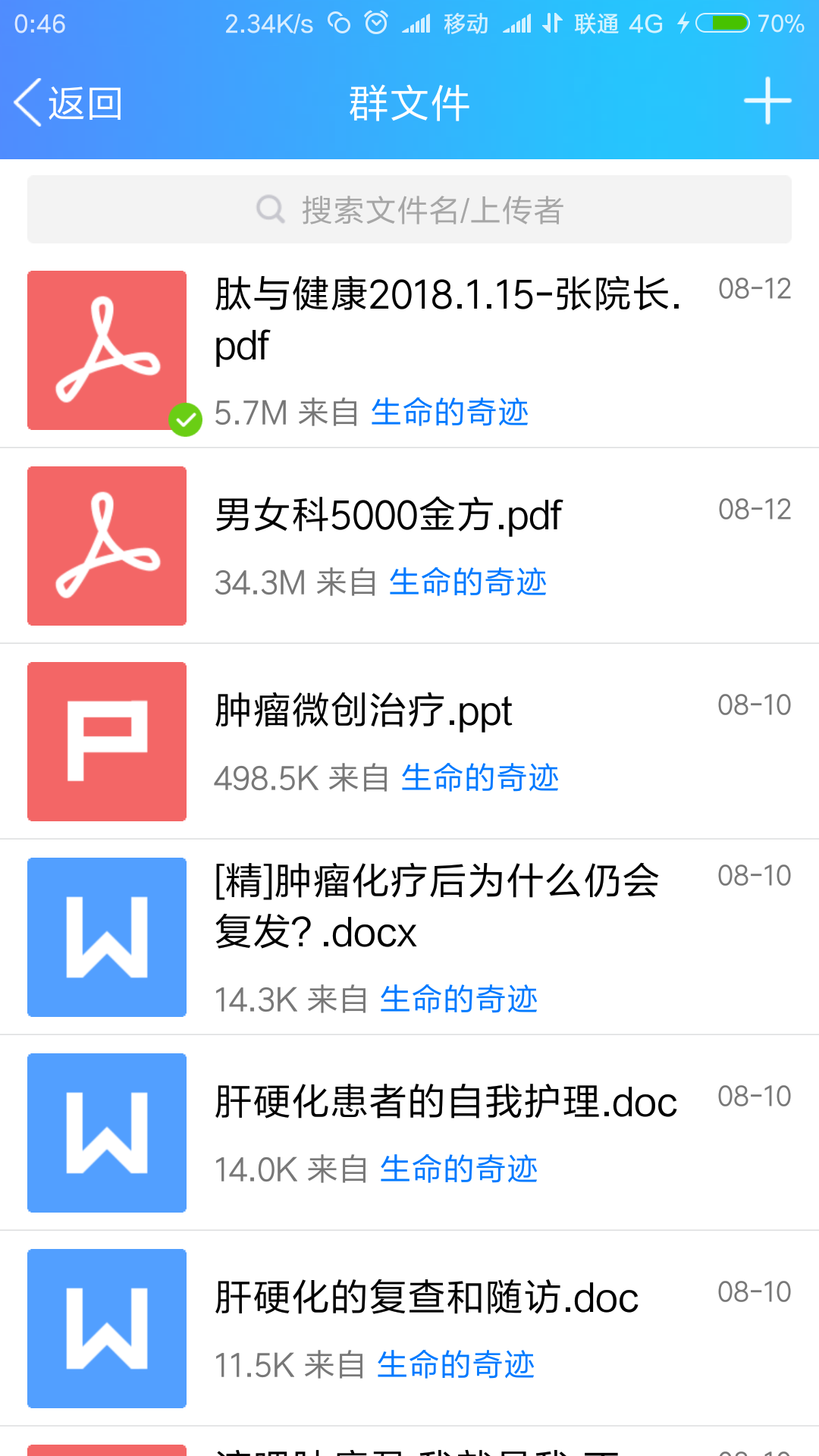This screenshot has height=1456, width=819.
Task: Open 肽与健康2018.1.15-张院长.pdf
Action: coord(409,350)
